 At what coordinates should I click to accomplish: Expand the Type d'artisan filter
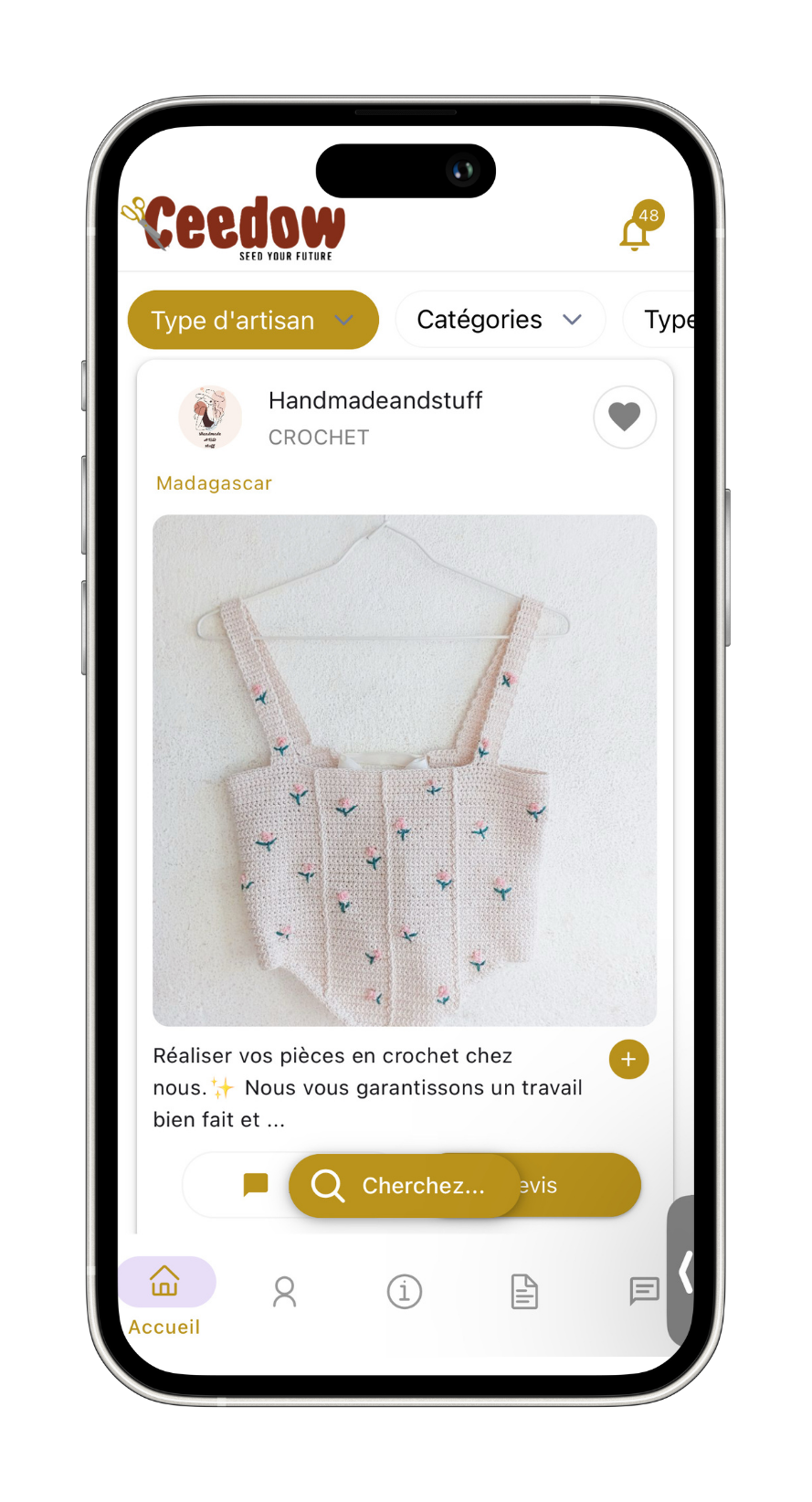click(252, 321)
